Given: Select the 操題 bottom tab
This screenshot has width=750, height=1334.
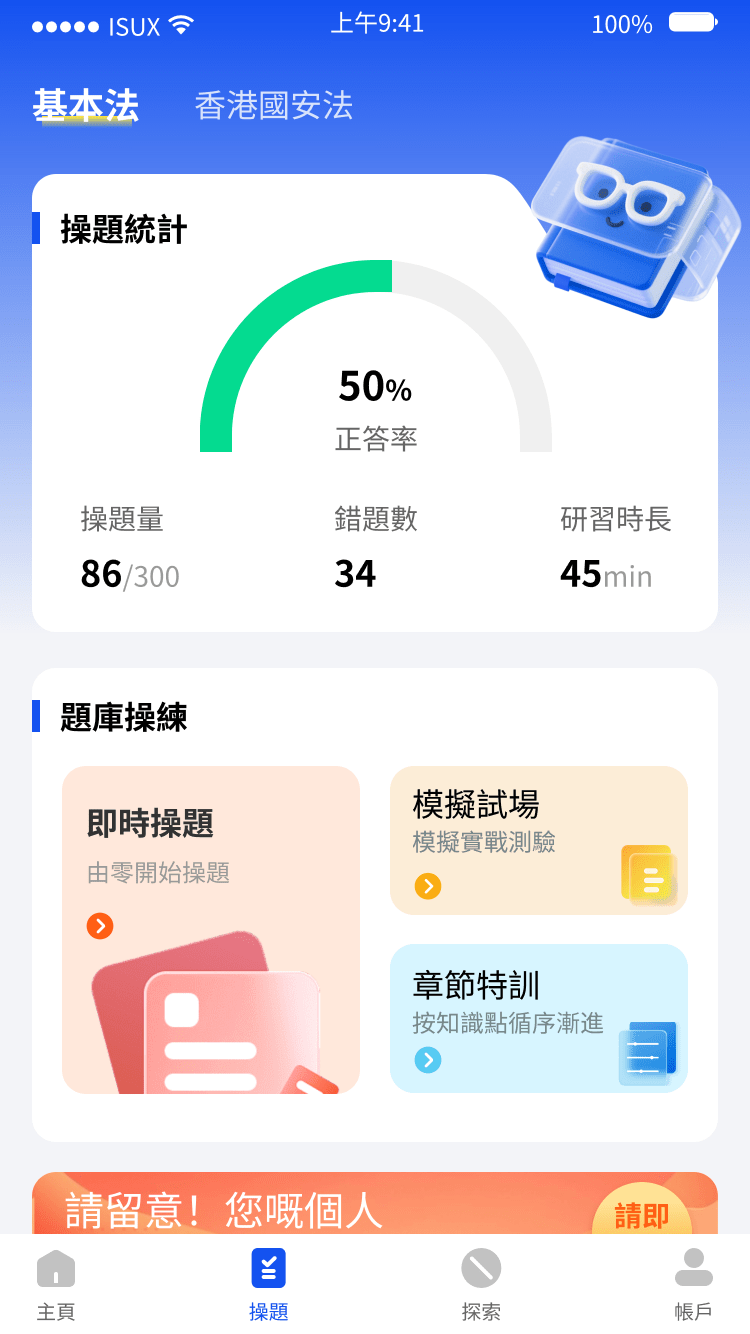Looking at the screenshot, I should [x=269, y=1285].
